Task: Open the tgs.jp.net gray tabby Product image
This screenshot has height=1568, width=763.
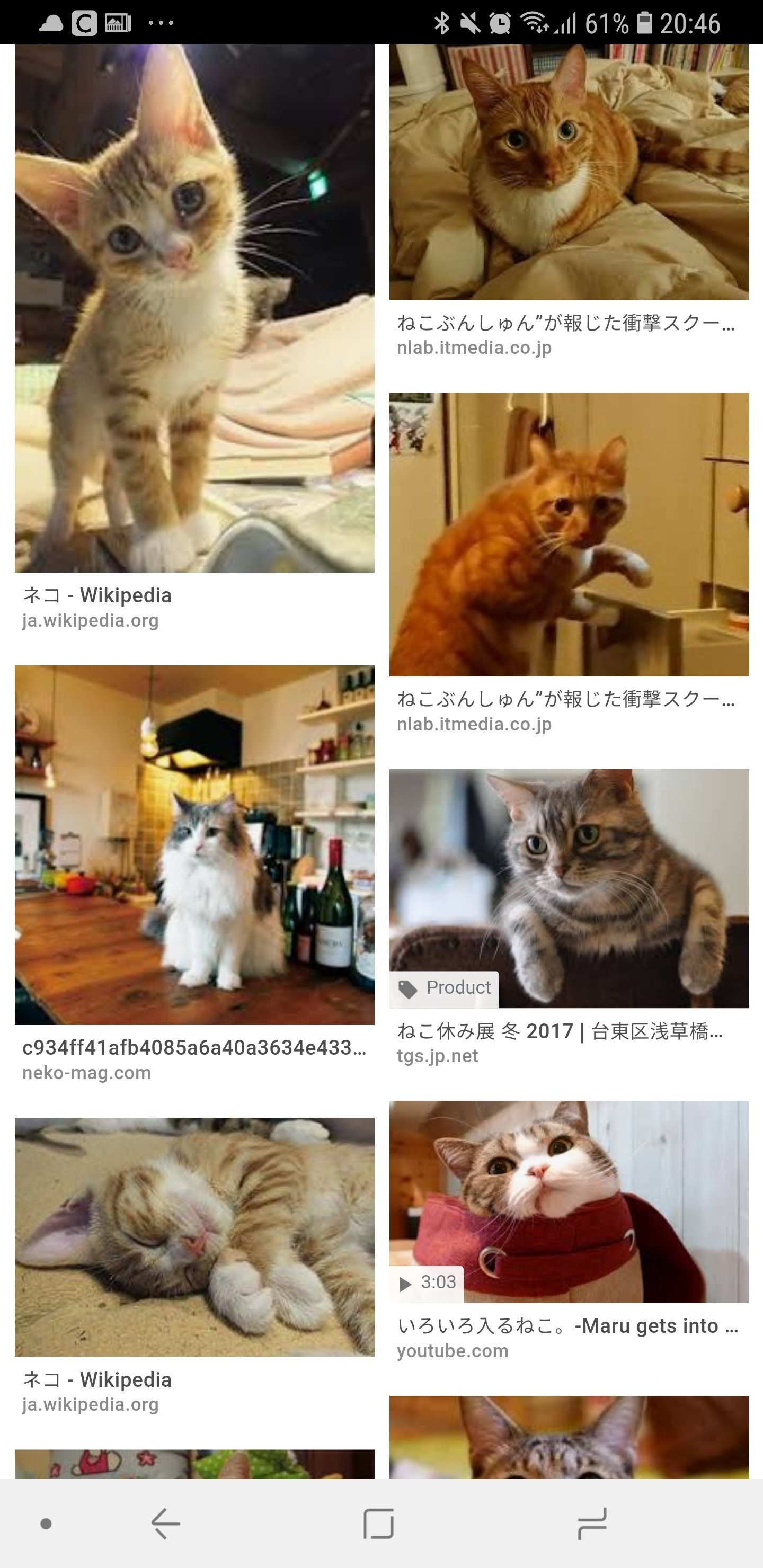Action: click(x=569, y=888)
